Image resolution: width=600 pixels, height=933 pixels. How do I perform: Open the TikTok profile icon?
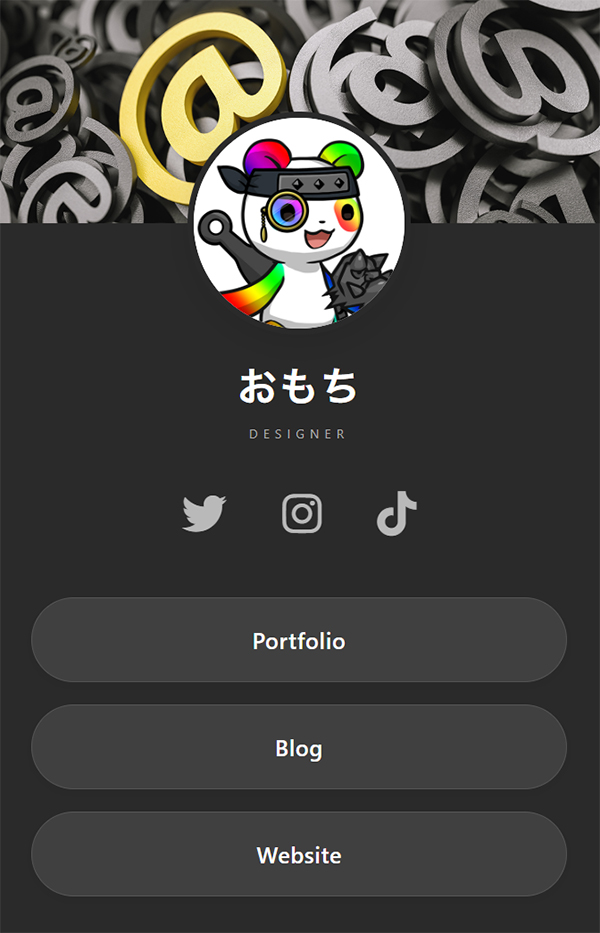[x=396, y=514]
